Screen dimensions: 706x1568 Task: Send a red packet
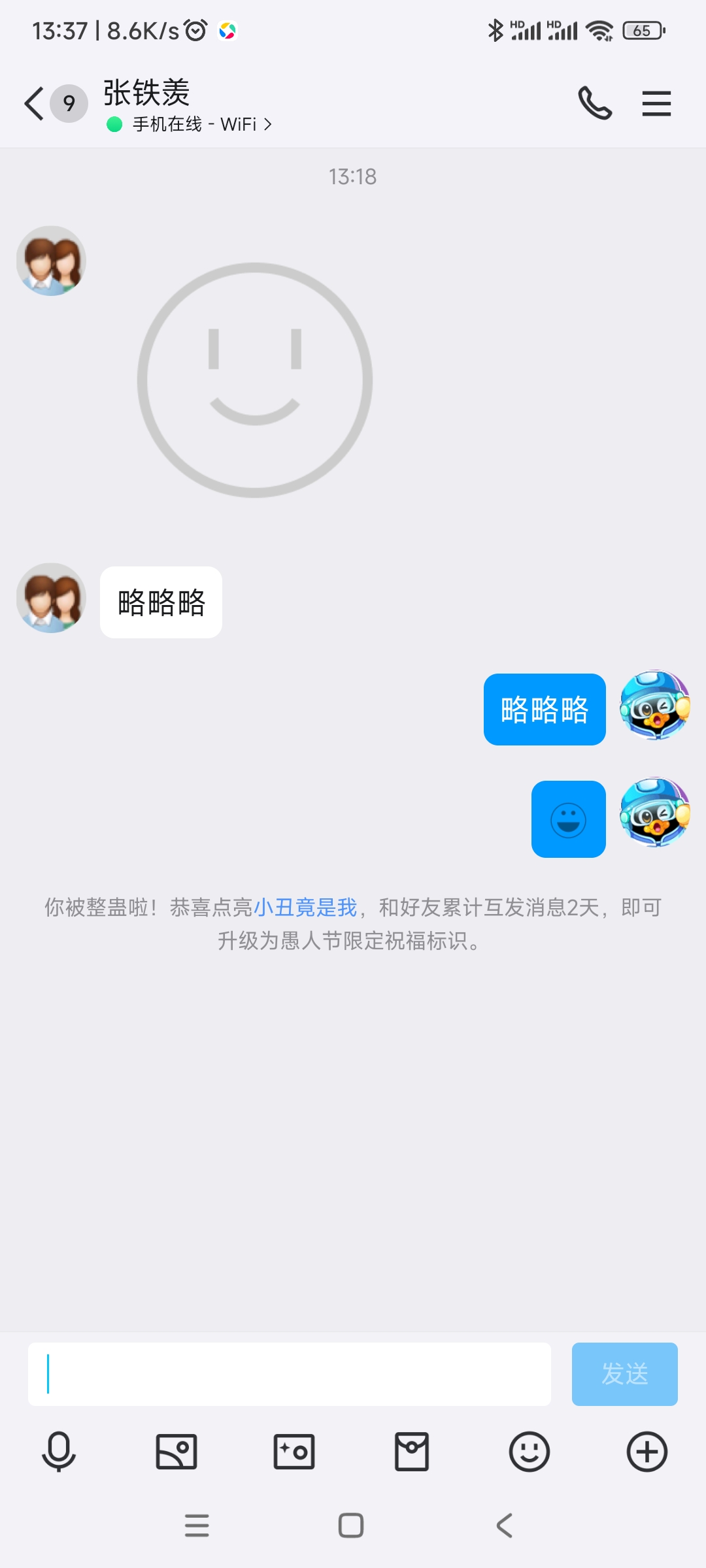coord(412,1452)
